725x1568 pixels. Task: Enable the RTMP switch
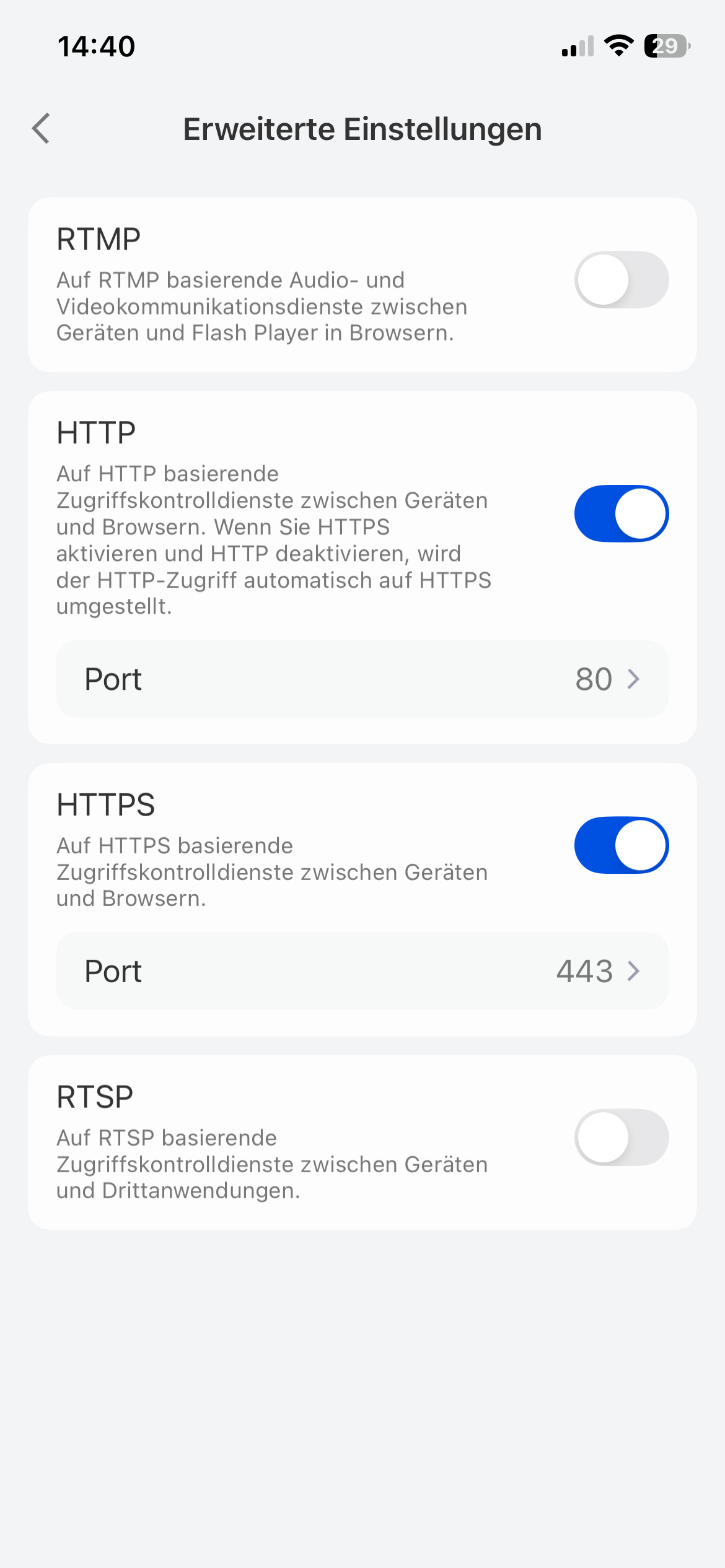click(x=621, y=279)
